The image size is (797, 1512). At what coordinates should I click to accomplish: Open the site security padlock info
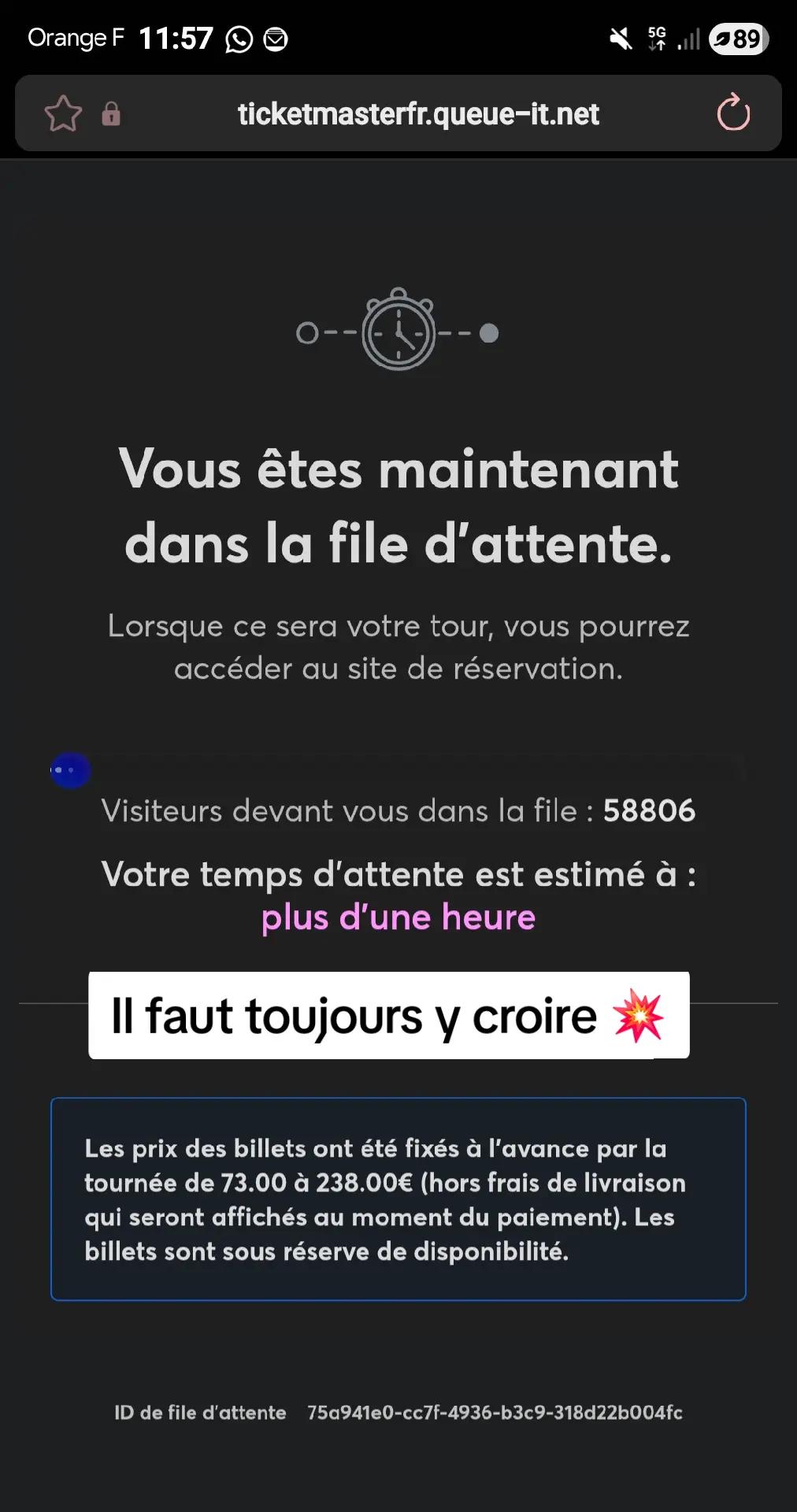click(x=111, y=113)
